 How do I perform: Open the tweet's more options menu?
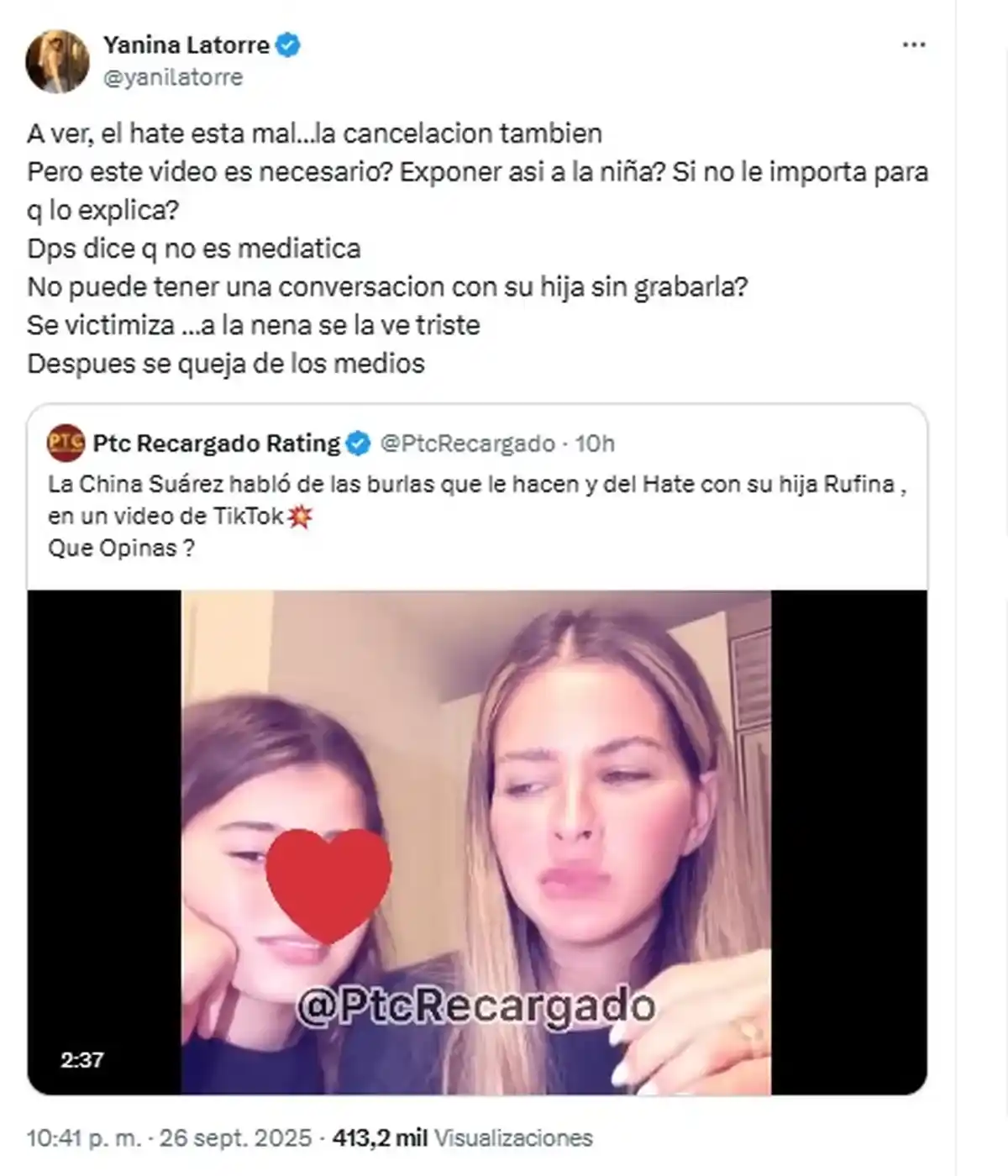(913, 45)
